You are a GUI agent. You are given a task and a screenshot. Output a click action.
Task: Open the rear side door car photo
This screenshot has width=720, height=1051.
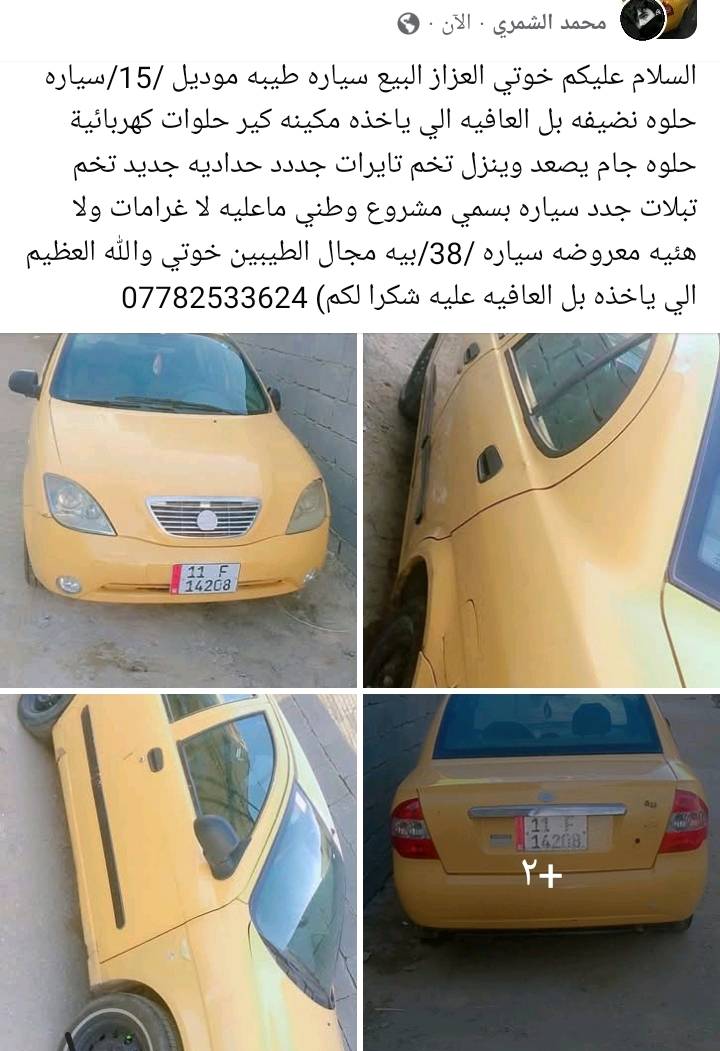(x=541, y=510)
